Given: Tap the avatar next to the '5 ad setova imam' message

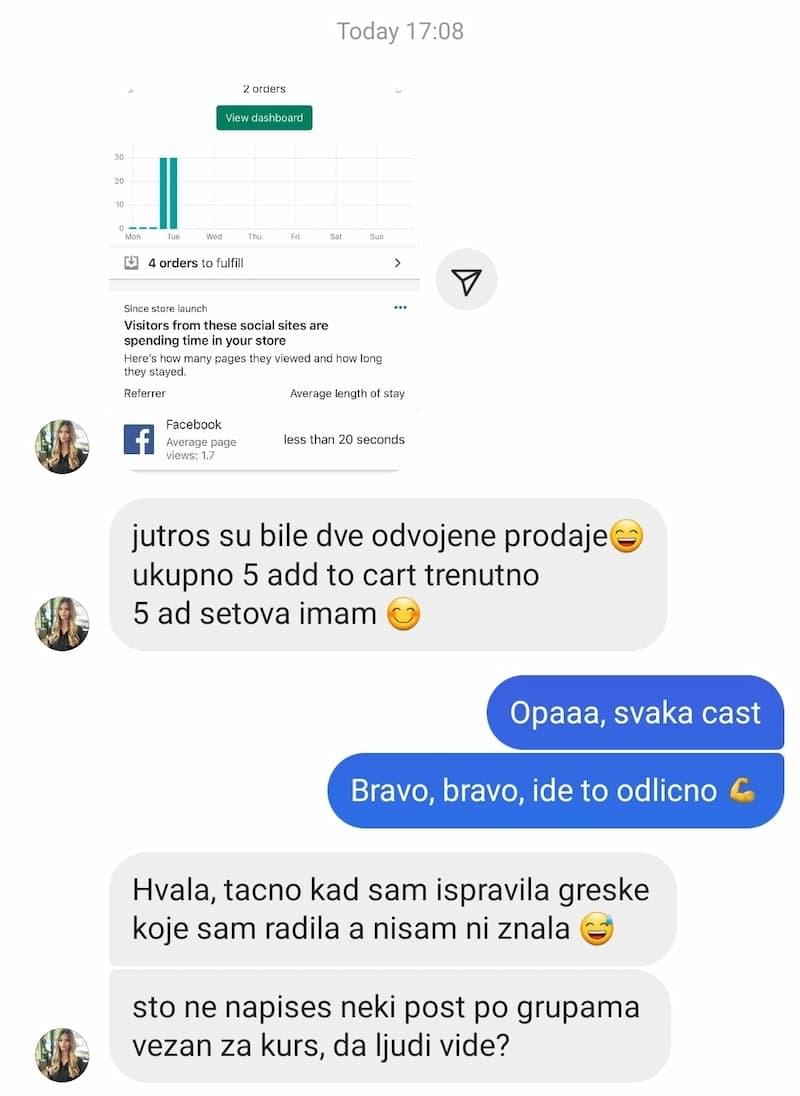Looking at the screenshot, I should point(62,624).
